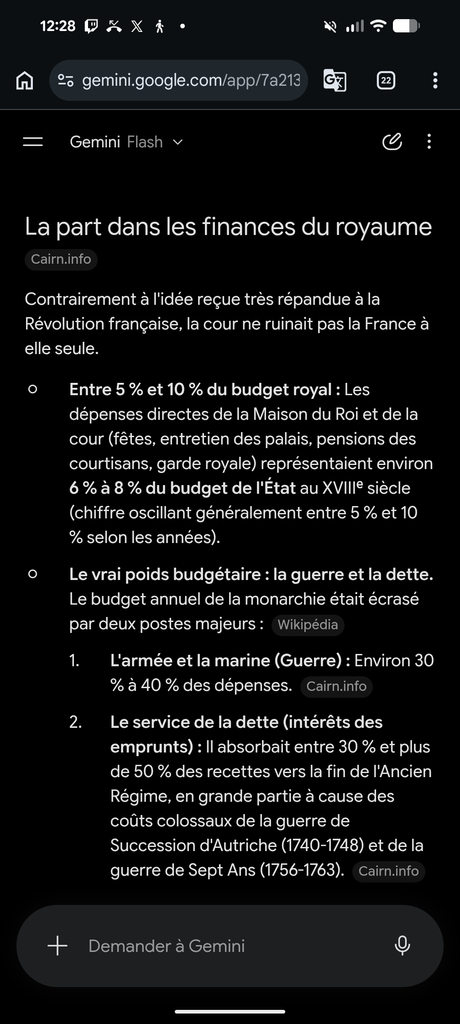Open the Gemini side menu drawer
The width and height of the screenshot is (460, 1024).
(33, 142)
